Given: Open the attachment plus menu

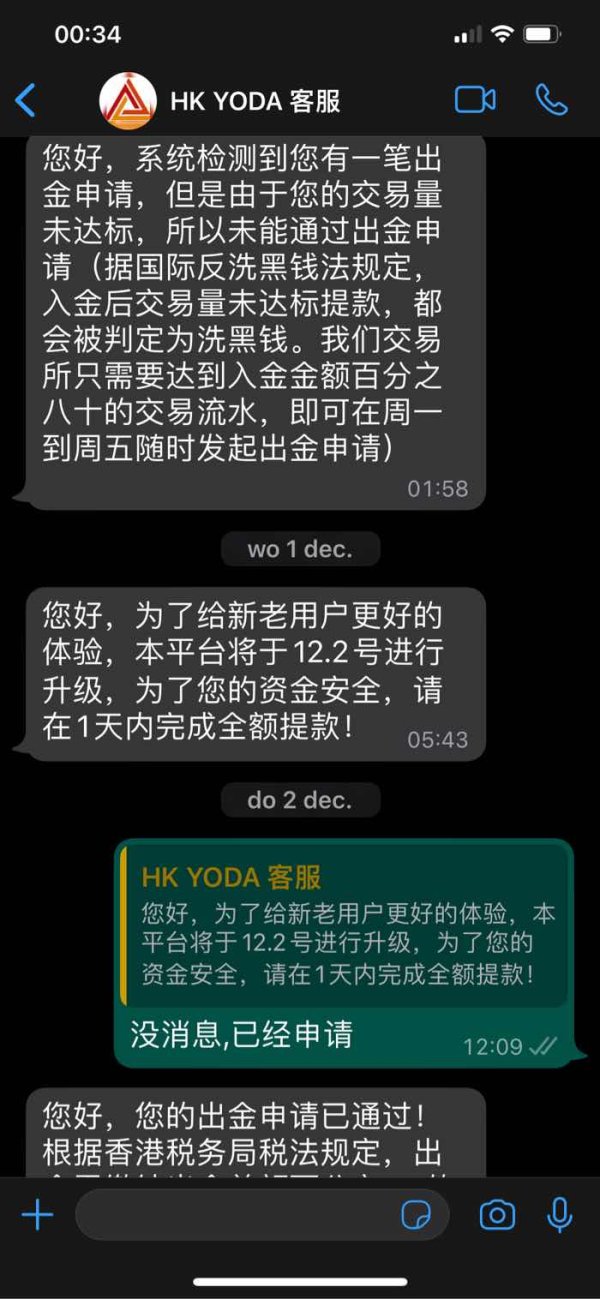Looking at the screenshot, I should click(x=37, y=1215).
